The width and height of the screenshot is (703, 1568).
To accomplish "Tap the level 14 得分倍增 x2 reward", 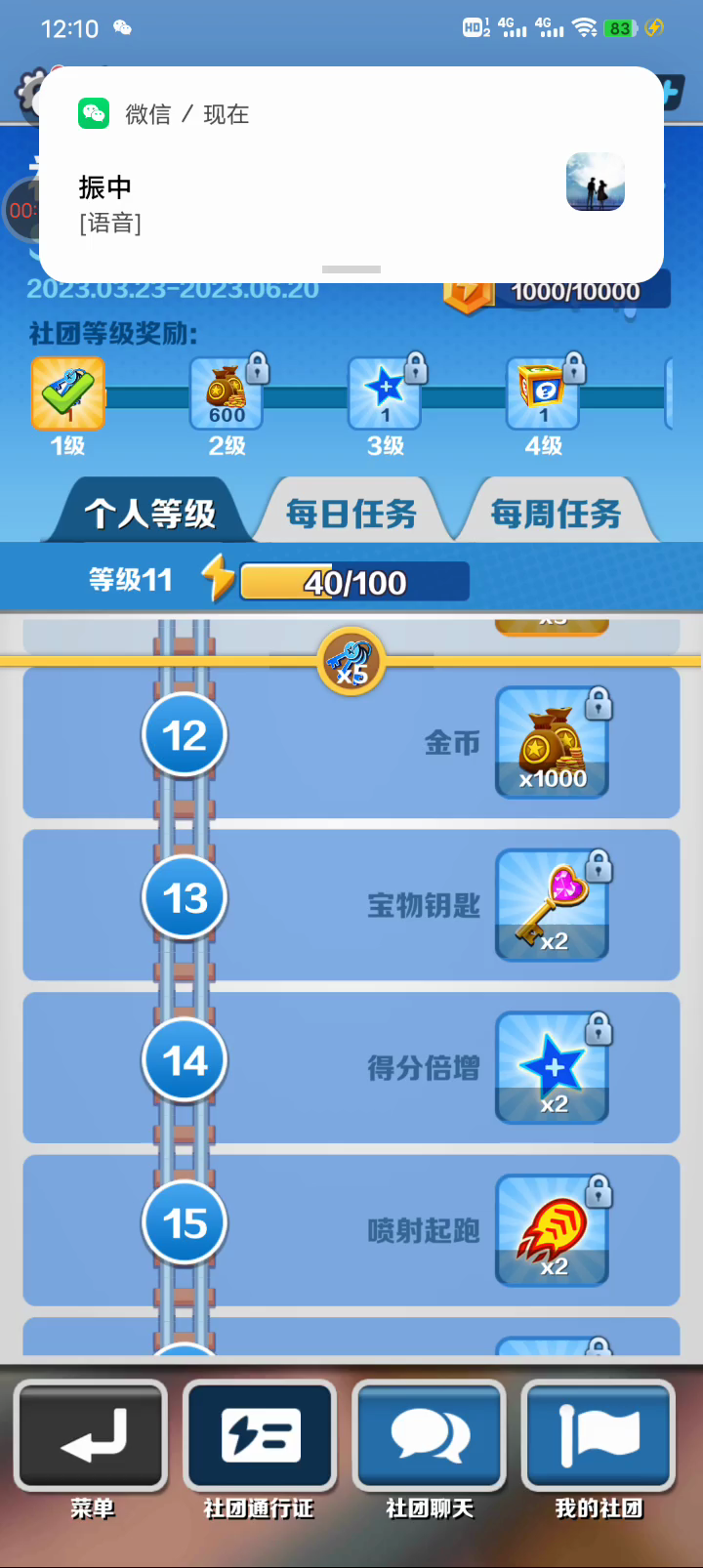I will tap(553, 1068).
